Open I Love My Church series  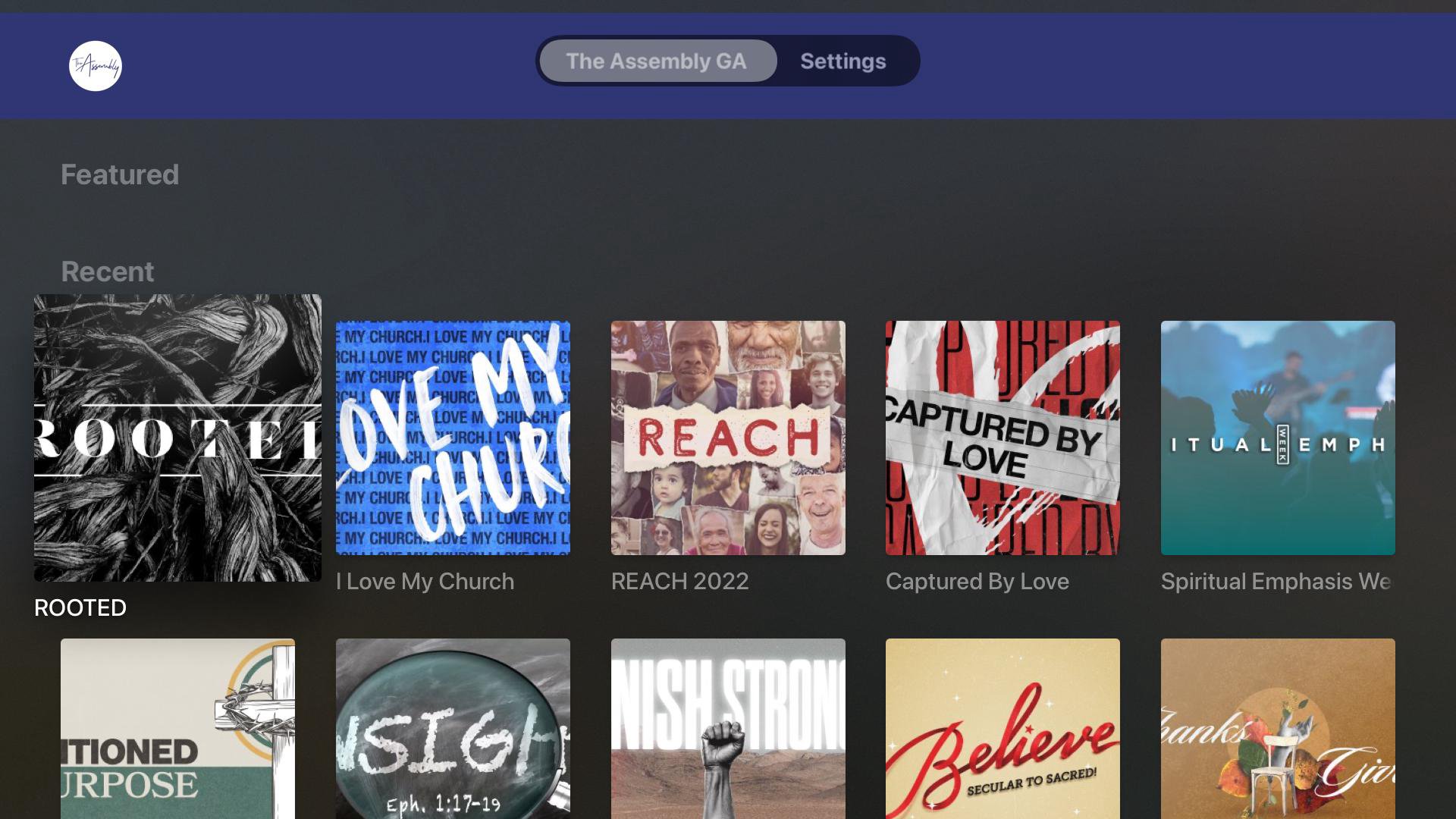453,438
